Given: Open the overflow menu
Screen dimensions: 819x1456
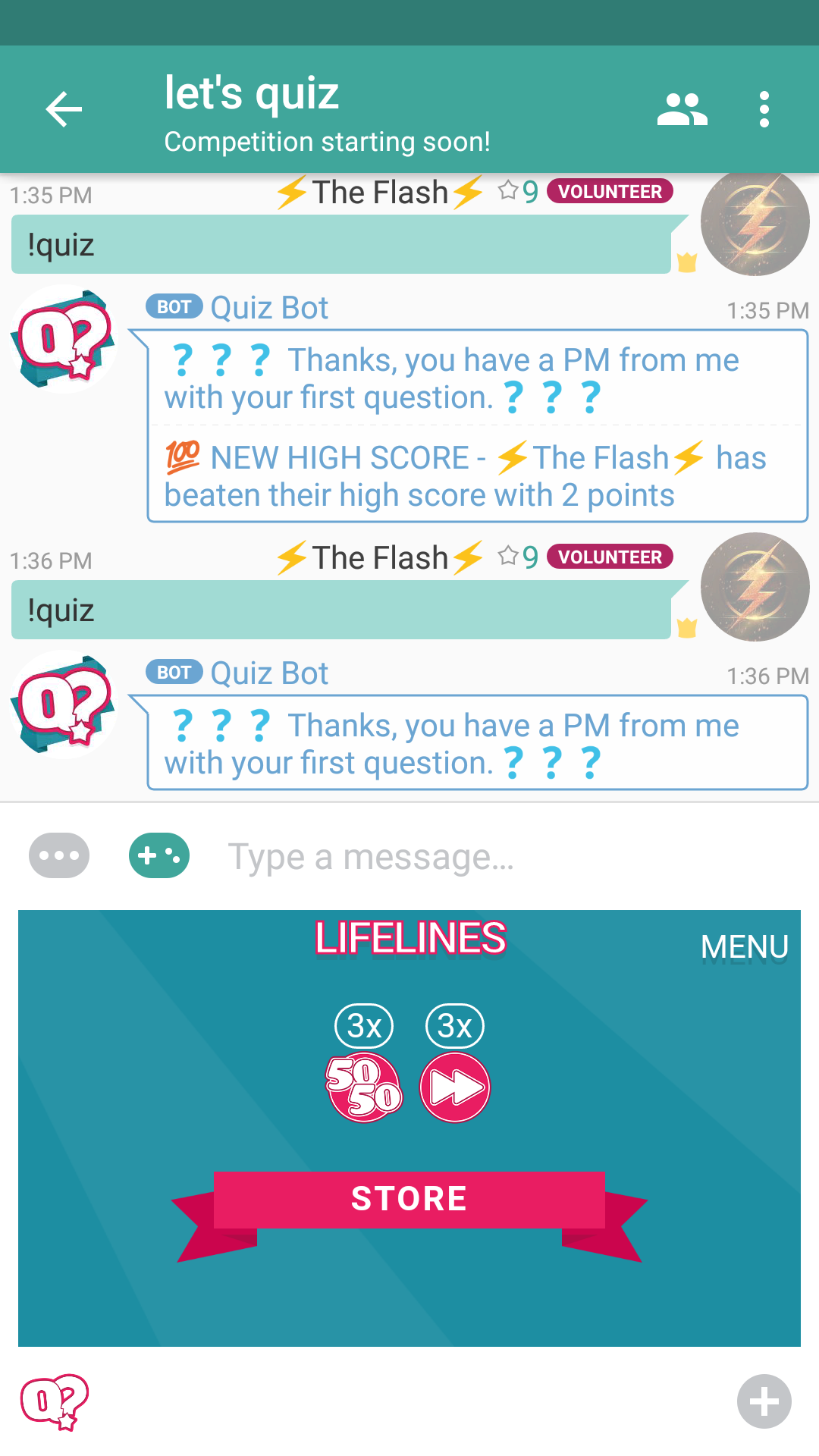Looking at the screenshot, I should 764,109.
